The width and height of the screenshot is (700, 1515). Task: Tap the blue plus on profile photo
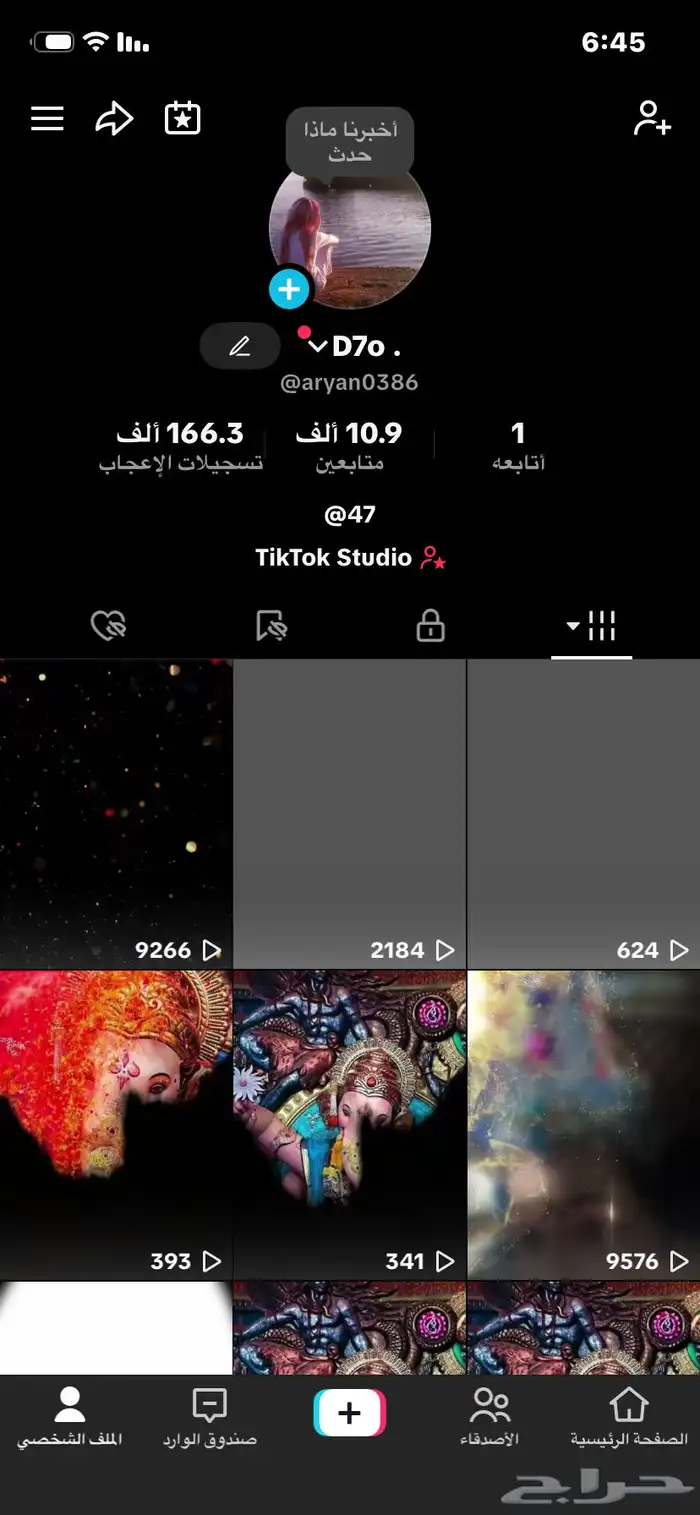pyautogui.click(x=289, y=290)
